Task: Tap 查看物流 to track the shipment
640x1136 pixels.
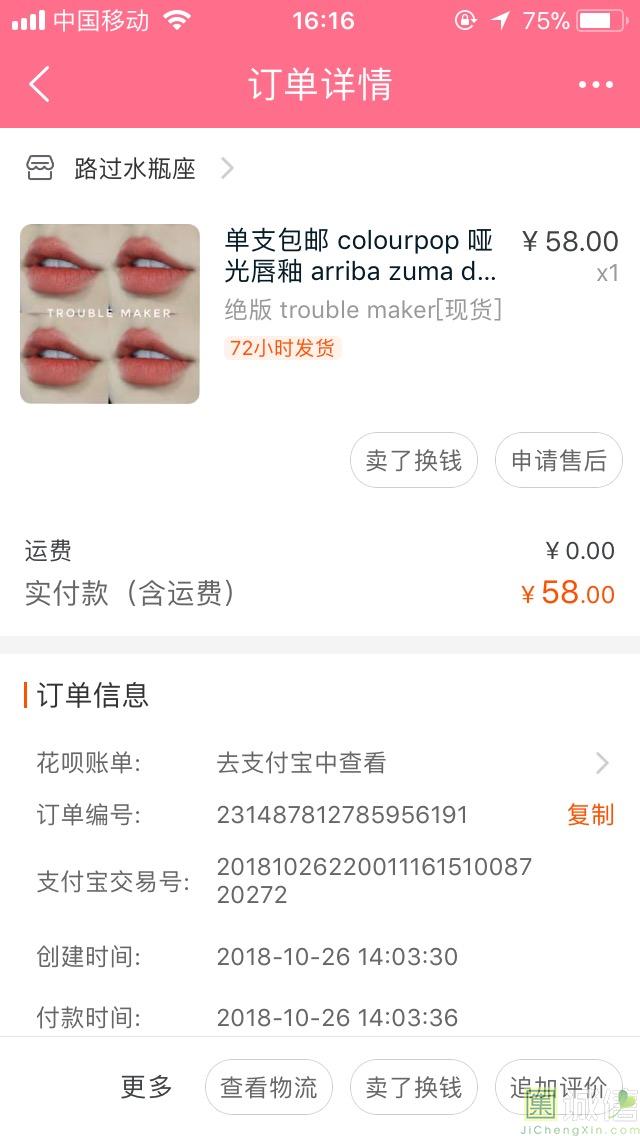Action: pos(269,1087)
